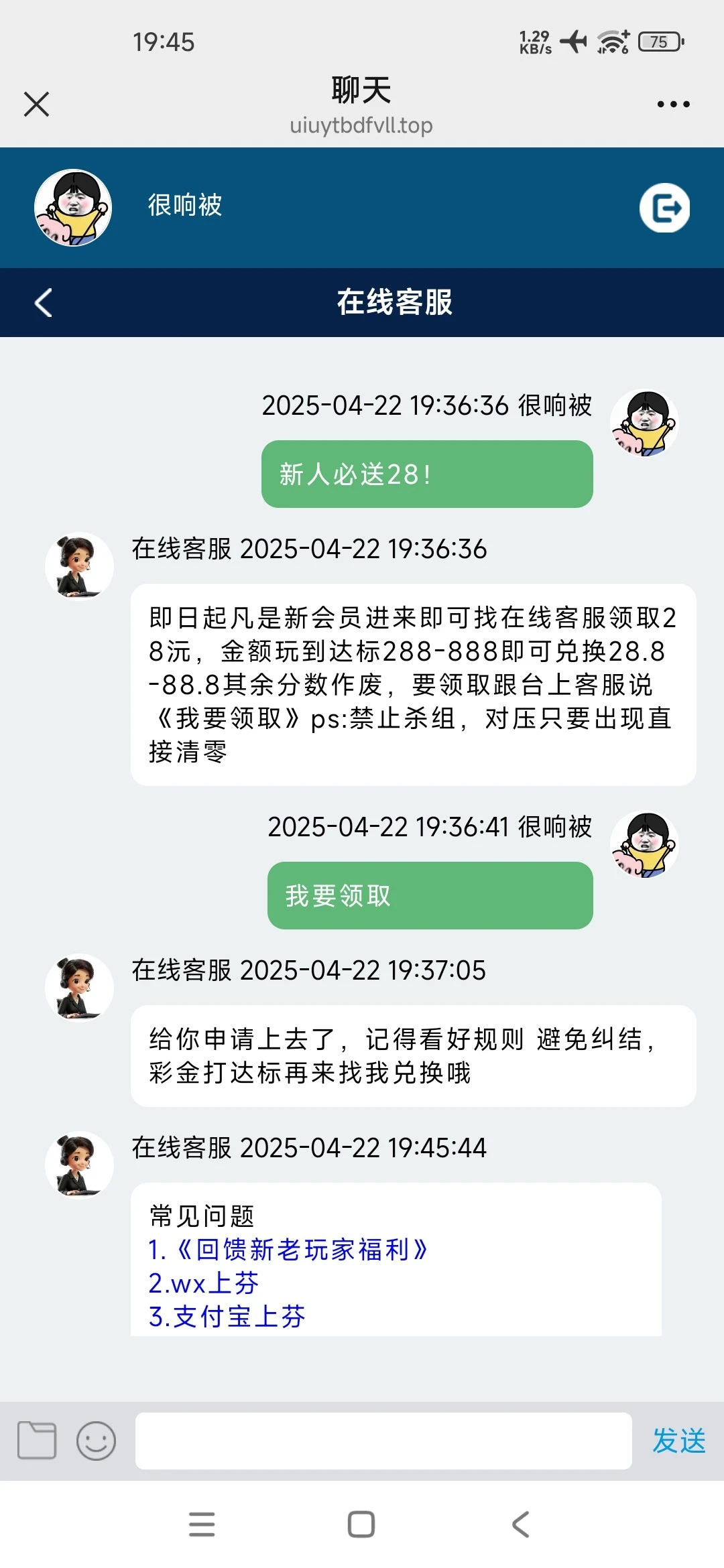Screen dimensions: 724x1568
Task: Close the chat with the X icon
Action: tap(36, 104)
